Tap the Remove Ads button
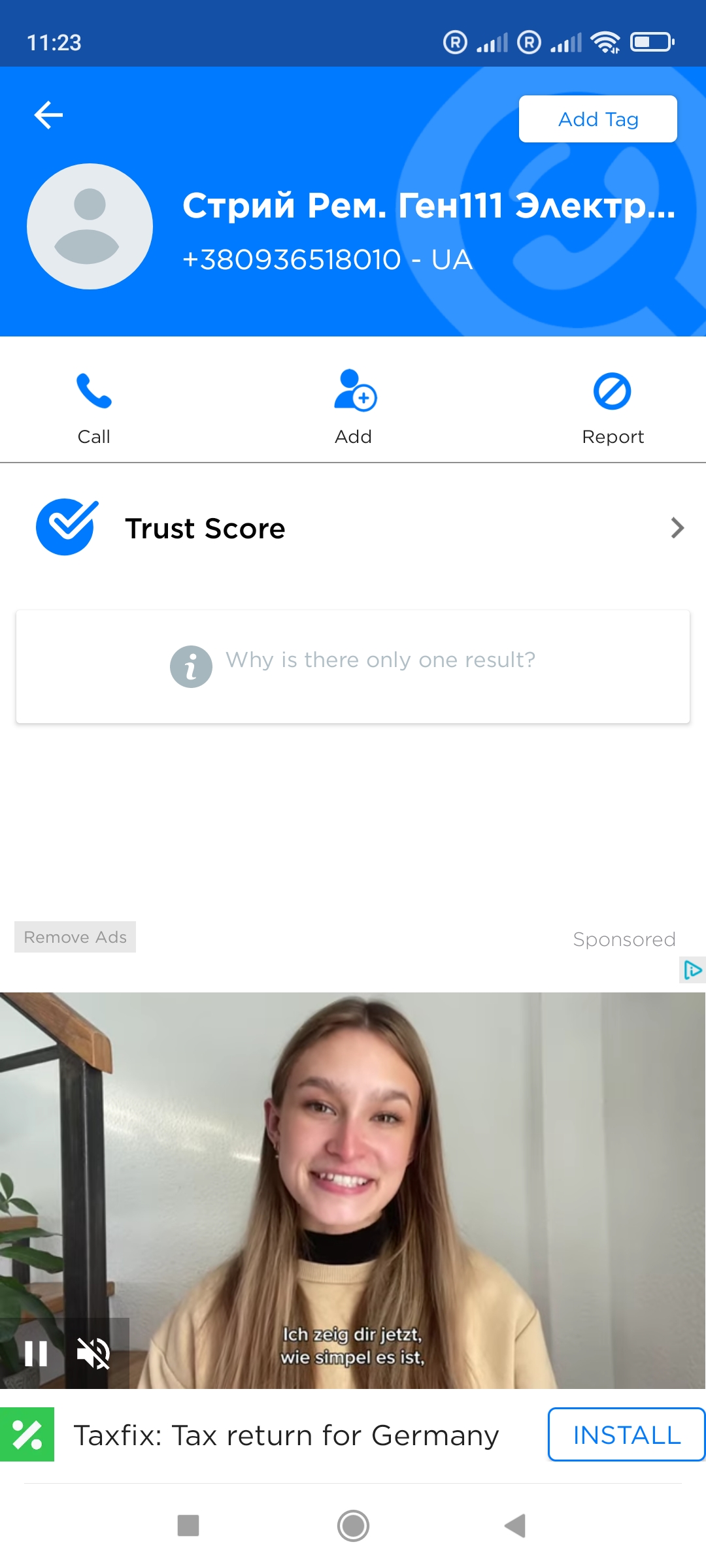This screenshot has height=1568, width=706. click(x=75, y=937)
